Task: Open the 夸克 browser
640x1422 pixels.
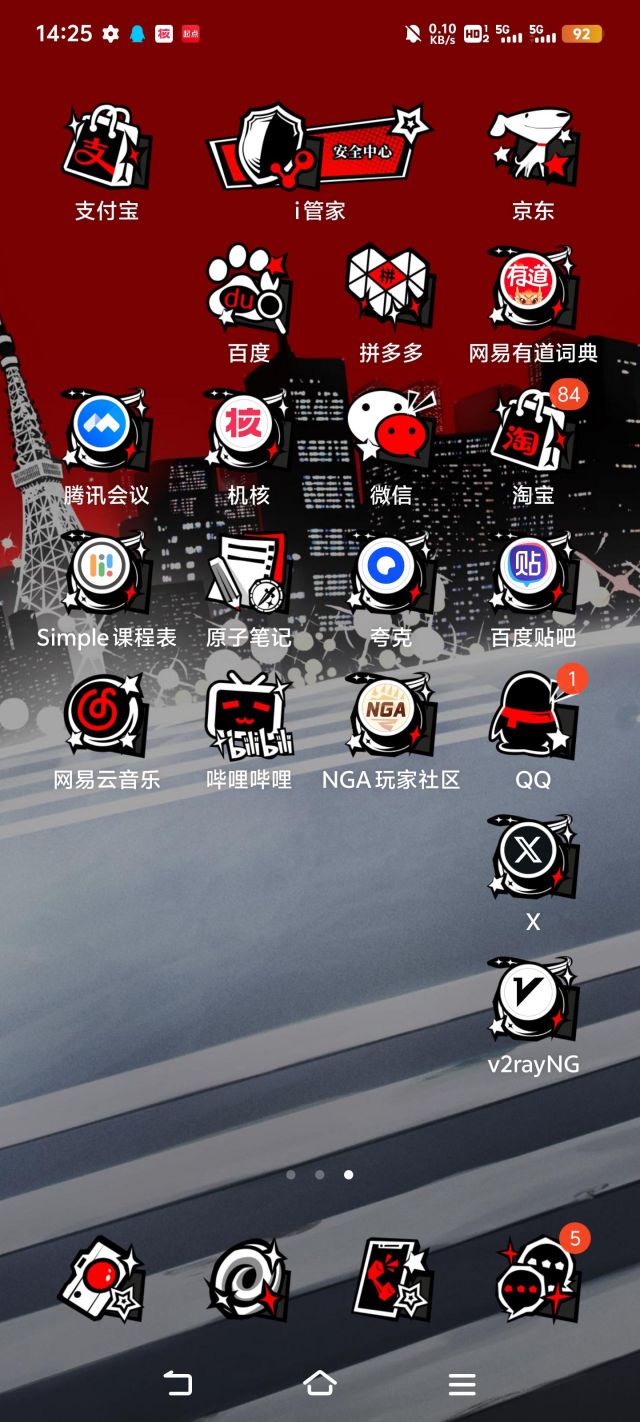Action: [x=390, y=575]
